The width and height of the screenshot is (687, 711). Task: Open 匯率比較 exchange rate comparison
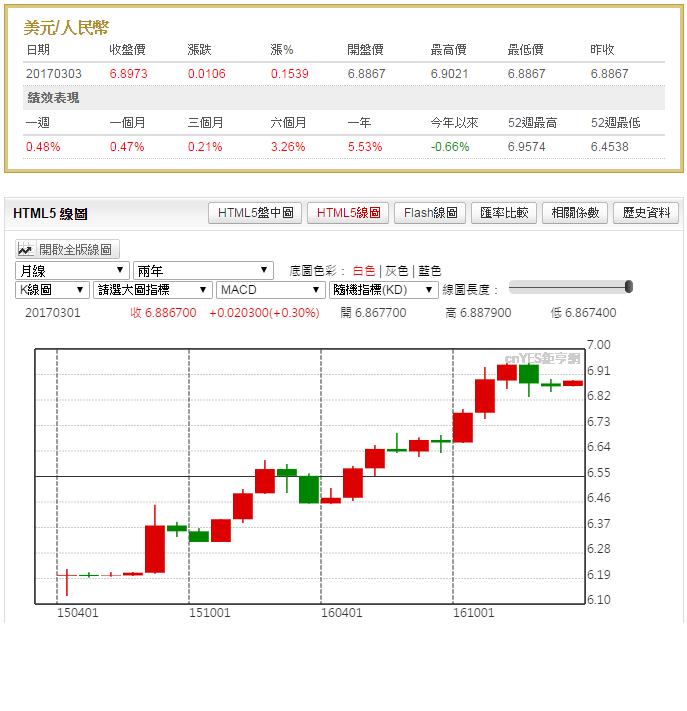504,213
